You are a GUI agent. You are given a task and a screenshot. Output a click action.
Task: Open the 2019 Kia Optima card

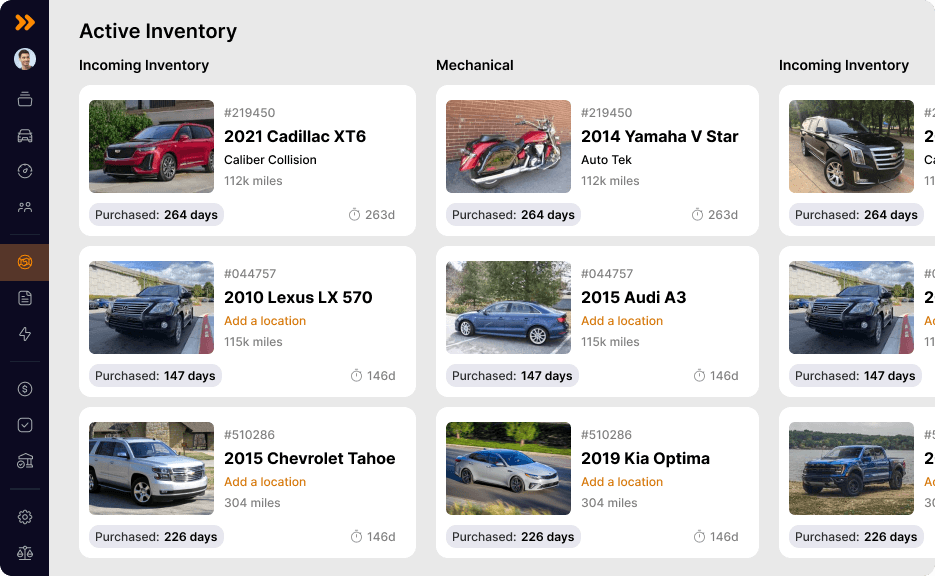(645, 459)
